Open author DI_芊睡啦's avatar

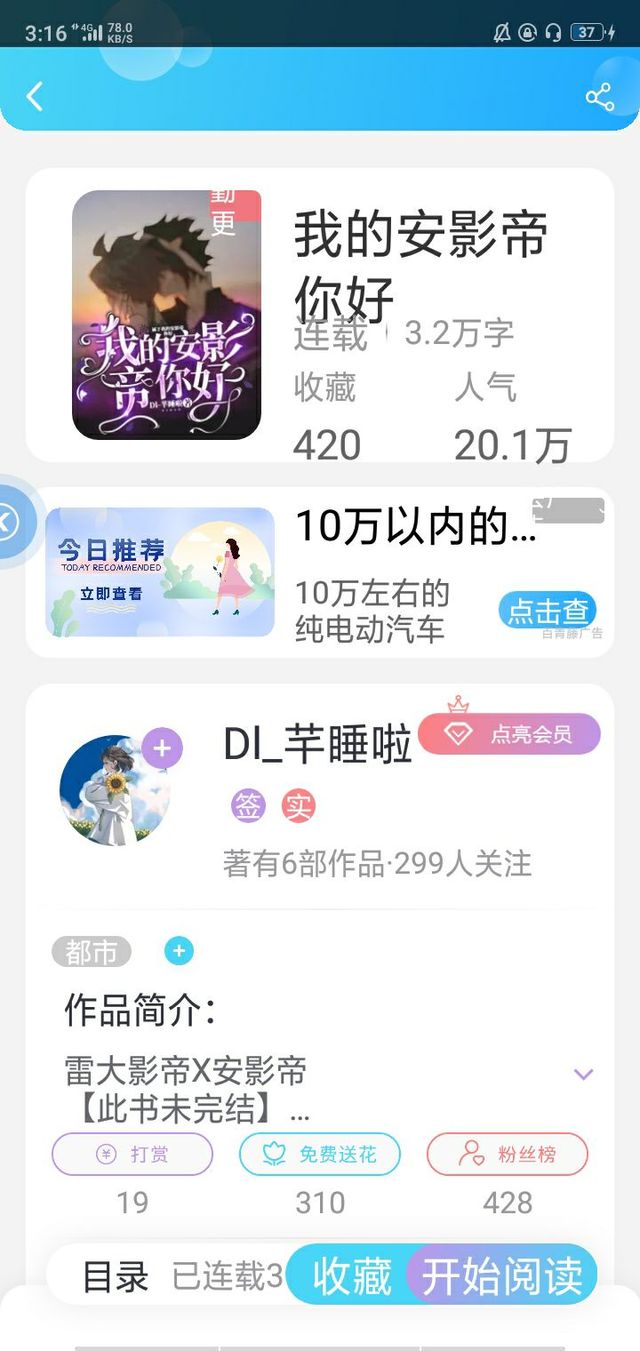(x=115, y=790)
